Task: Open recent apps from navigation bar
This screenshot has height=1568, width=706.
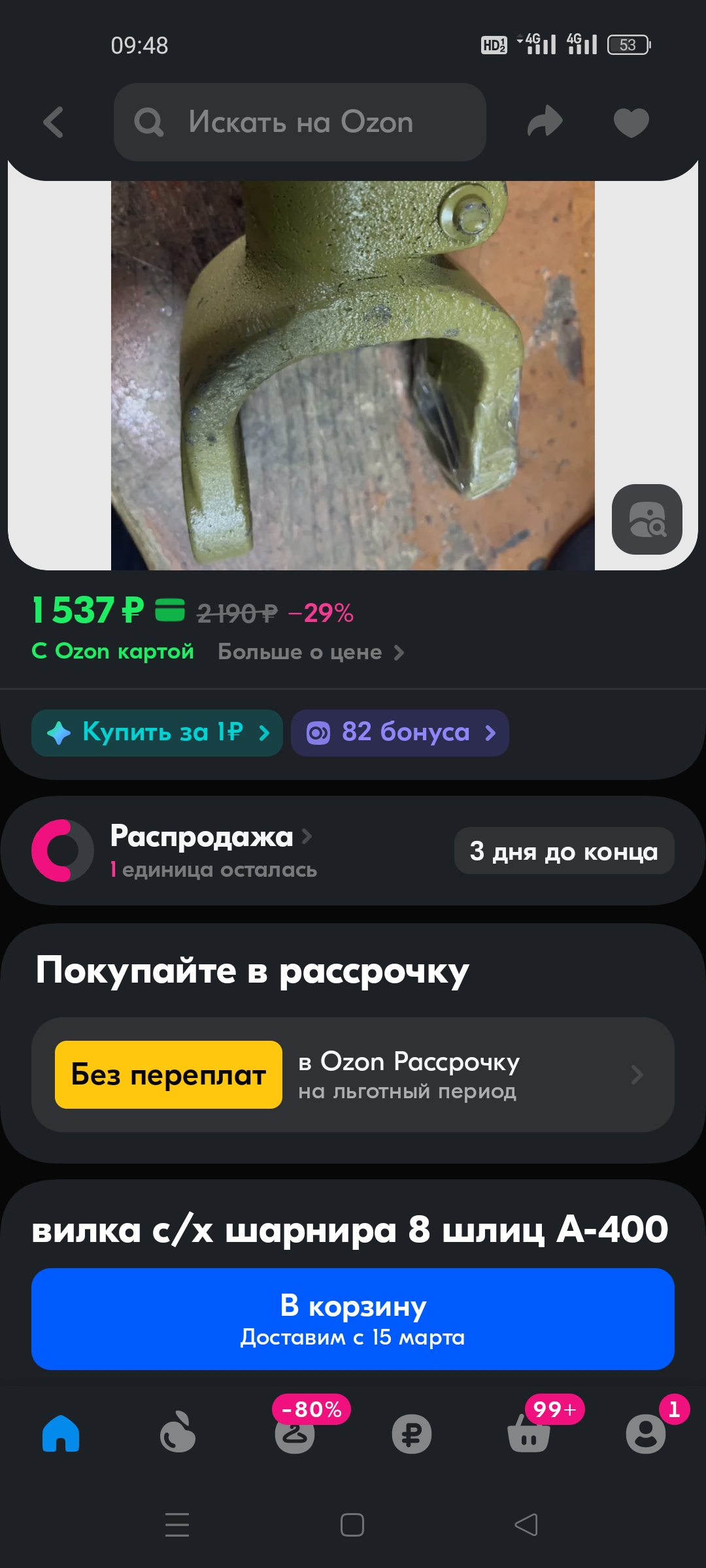Action: [x=177, y=1525]
